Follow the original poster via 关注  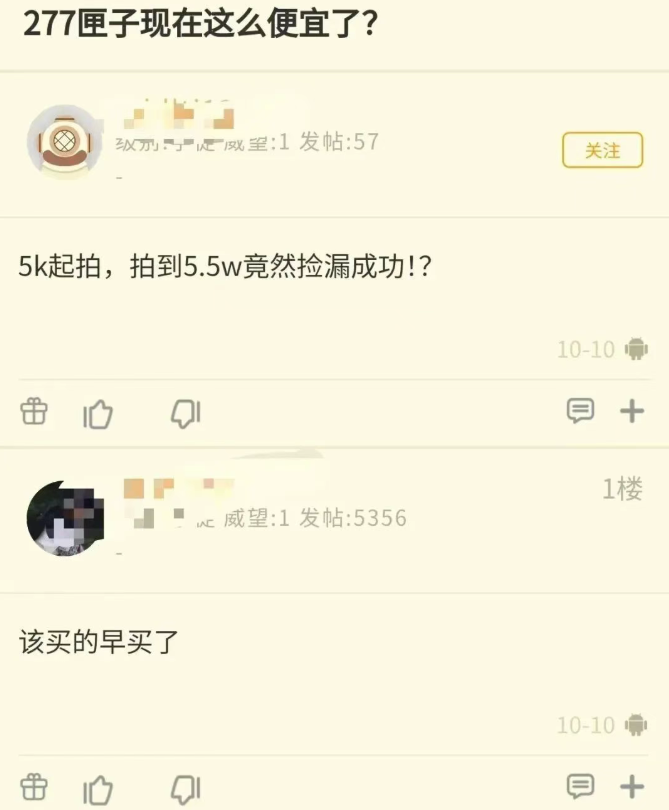click(602, 151)
